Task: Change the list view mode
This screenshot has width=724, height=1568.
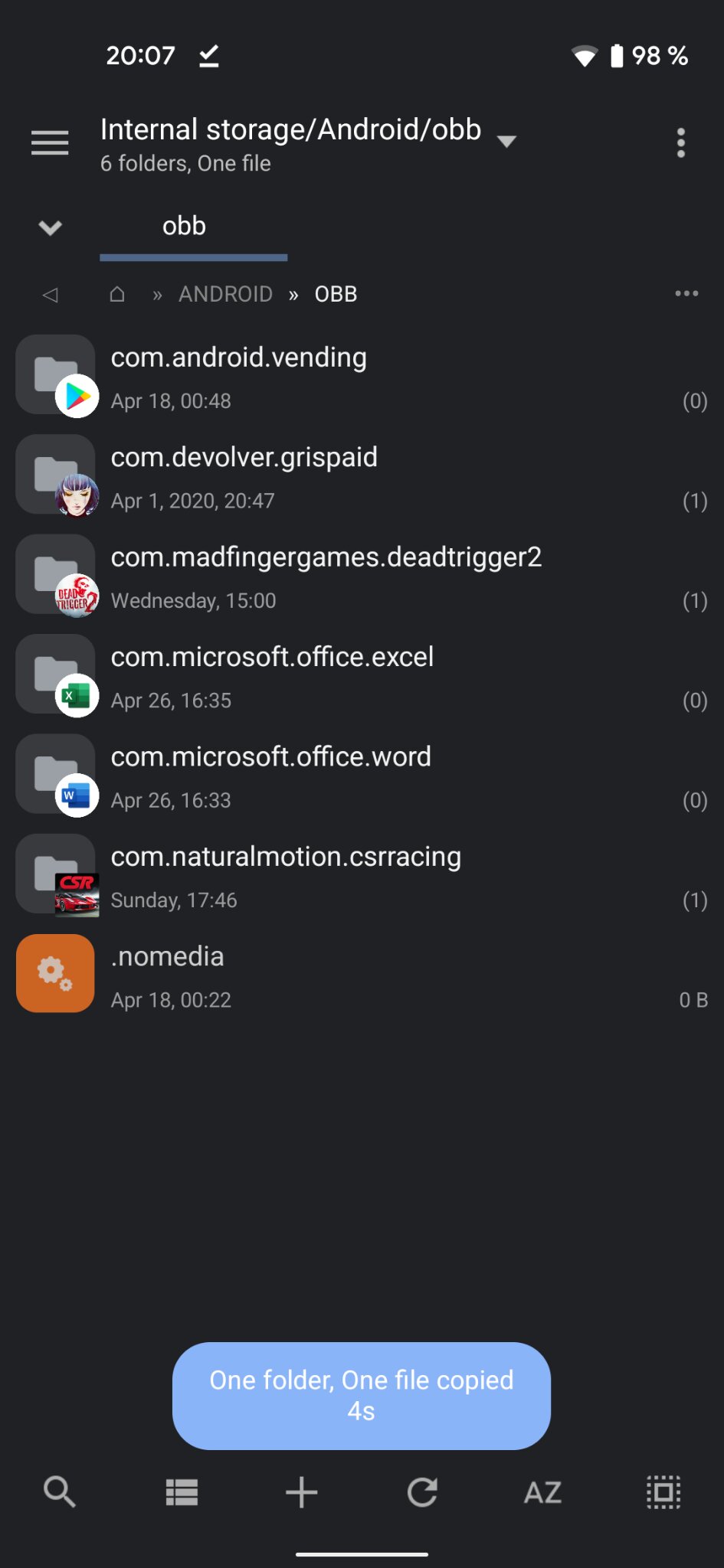Action: click(x=182, y=1491)
